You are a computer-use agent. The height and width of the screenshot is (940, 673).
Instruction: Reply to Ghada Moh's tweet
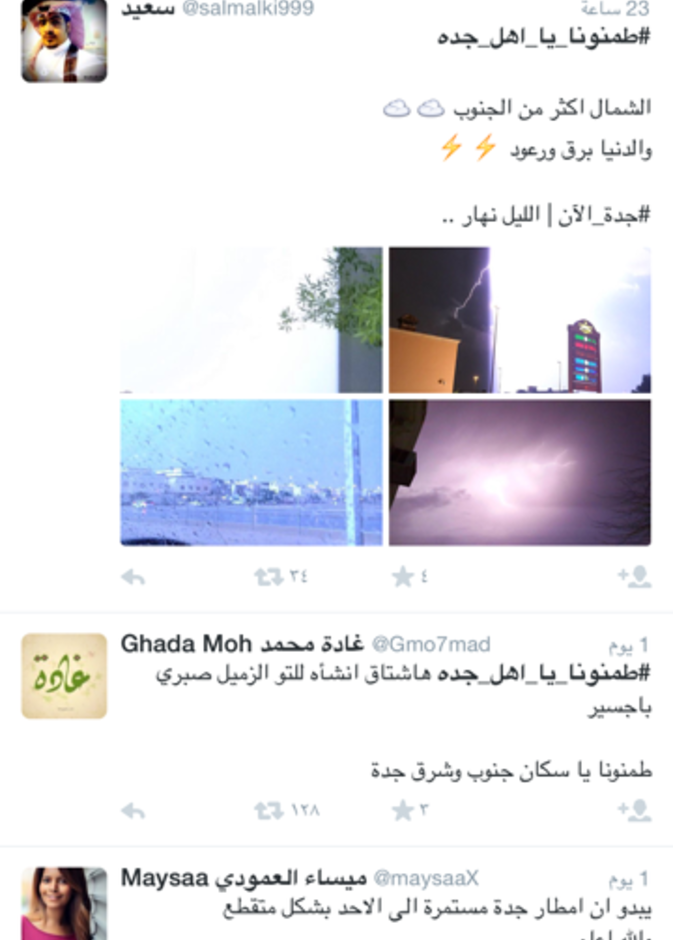tap(133, 811)
